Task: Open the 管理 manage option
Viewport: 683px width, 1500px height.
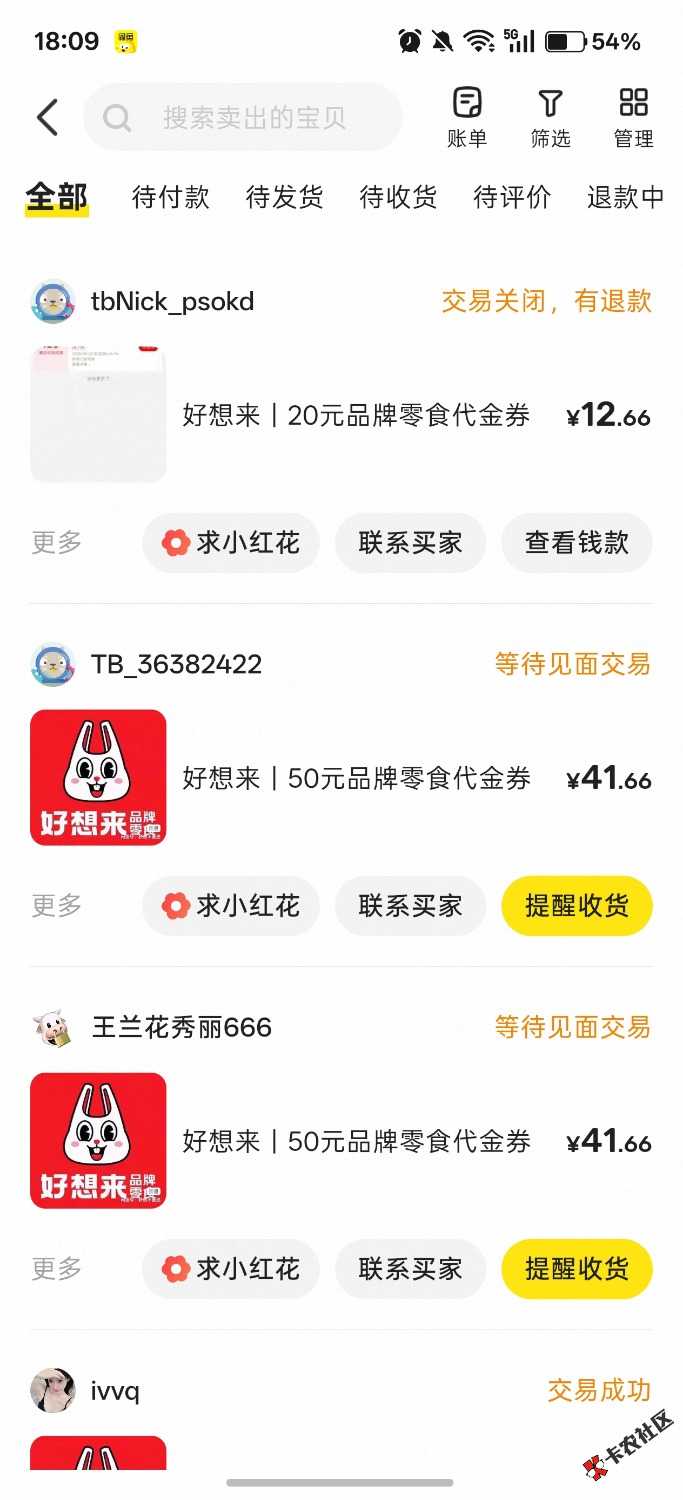Action: pos(633,118)
